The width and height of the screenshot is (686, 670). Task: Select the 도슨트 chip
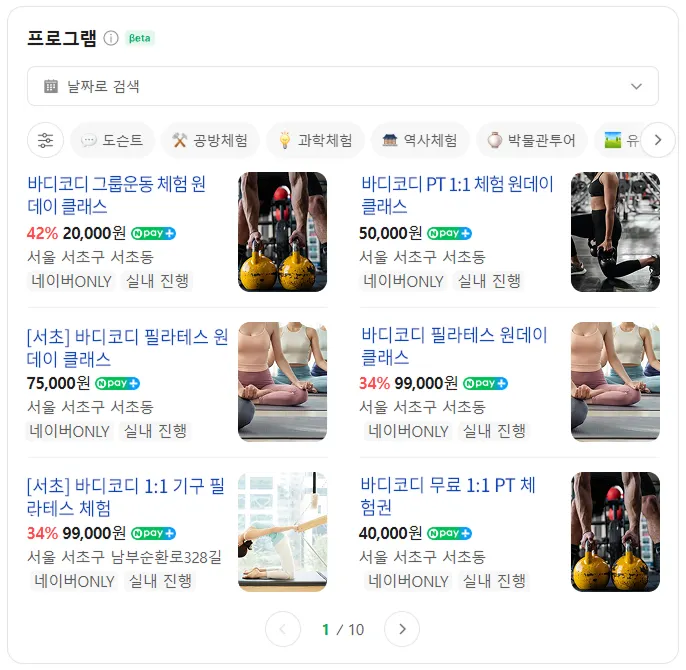coord(112,140)
